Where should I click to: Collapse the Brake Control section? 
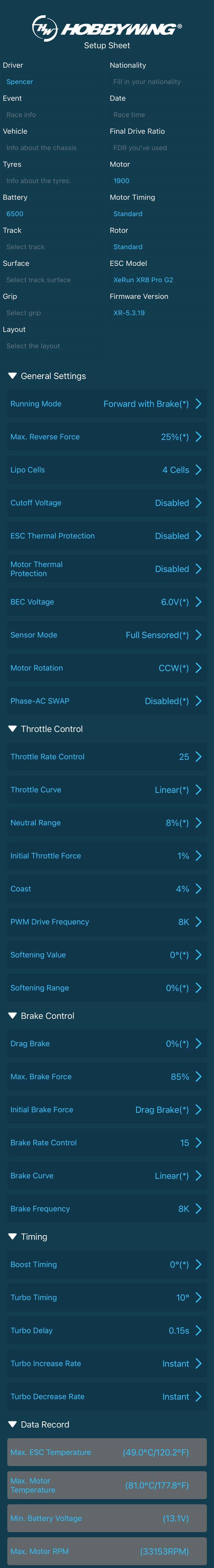[x=12, y=1016]
